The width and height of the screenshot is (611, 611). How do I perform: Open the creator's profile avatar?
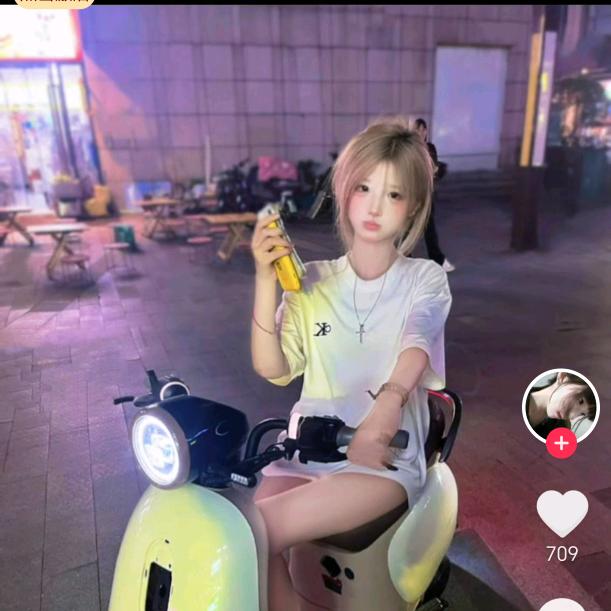tap(560, 404)
